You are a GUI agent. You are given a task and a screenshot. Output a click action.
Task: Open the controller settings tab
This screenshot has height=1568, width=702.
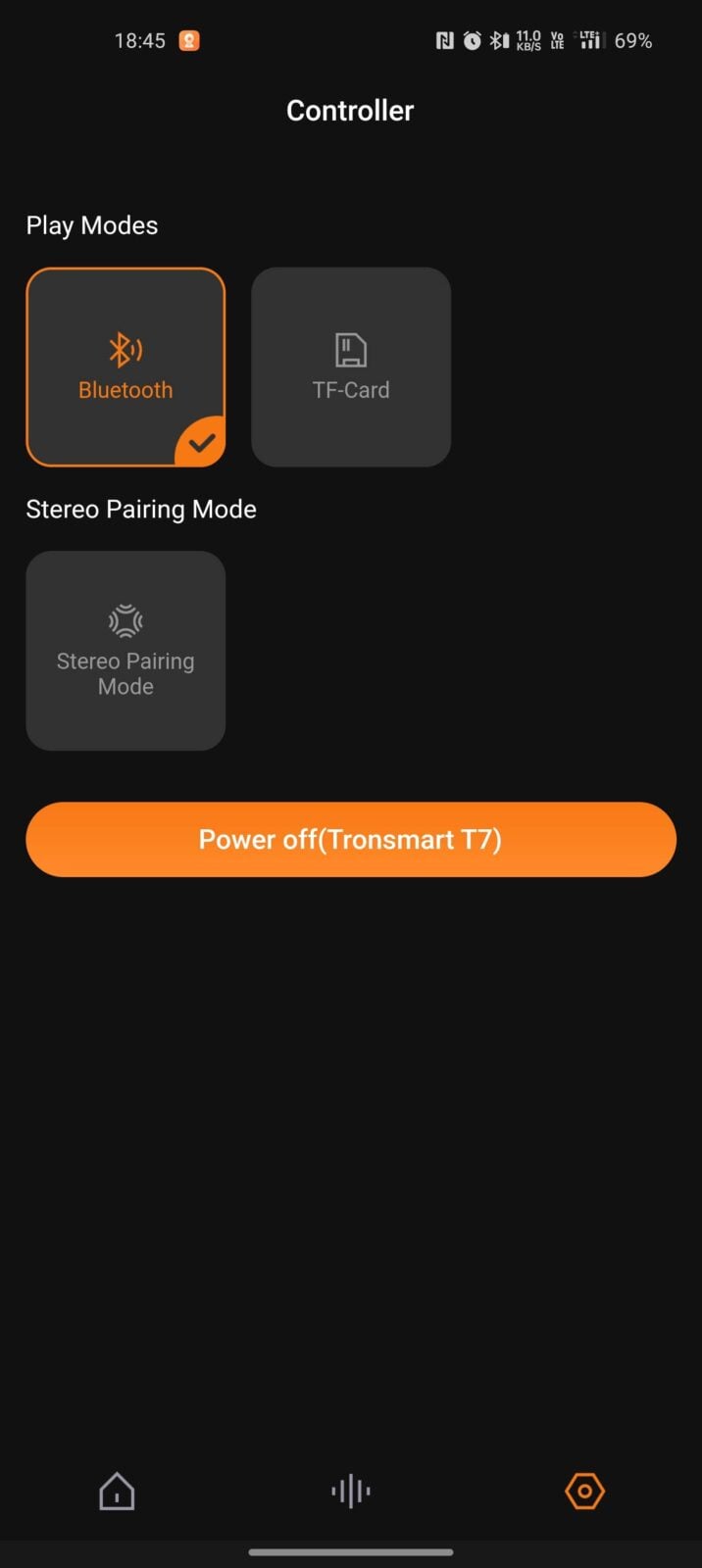tap(584, 1492)
